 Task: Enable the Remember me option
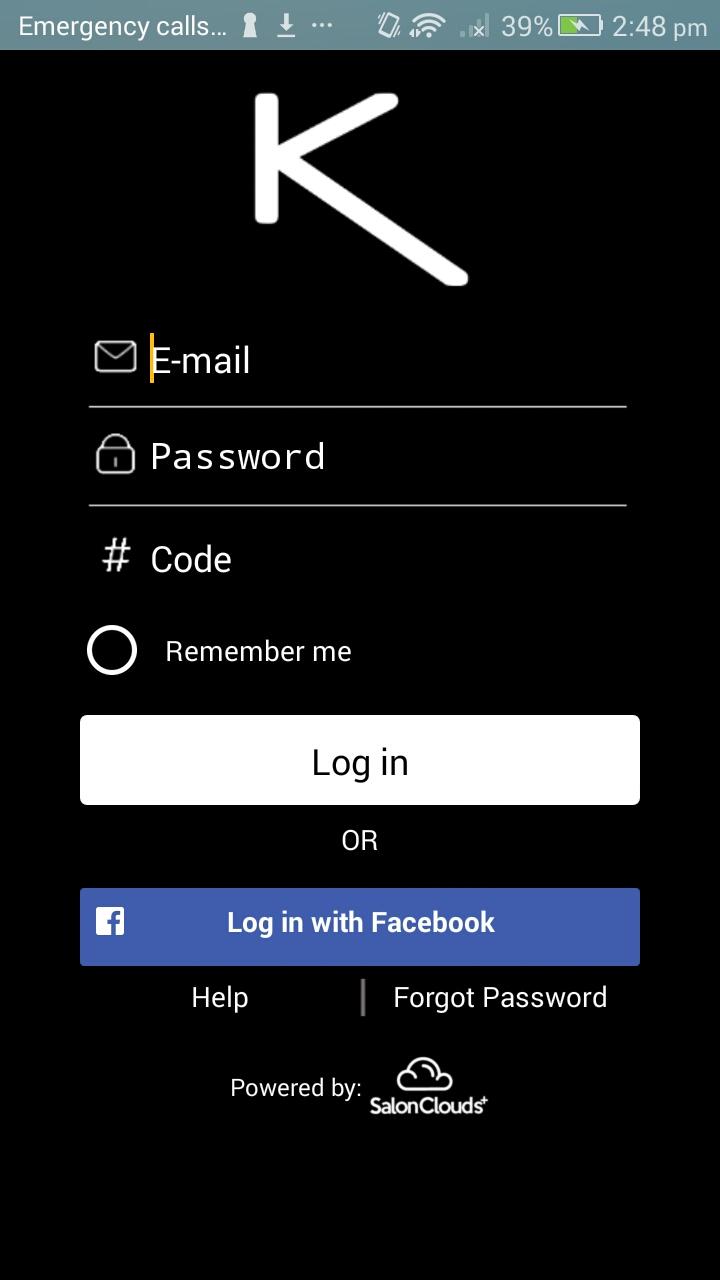pyautogui.click(x=112, y=649)
